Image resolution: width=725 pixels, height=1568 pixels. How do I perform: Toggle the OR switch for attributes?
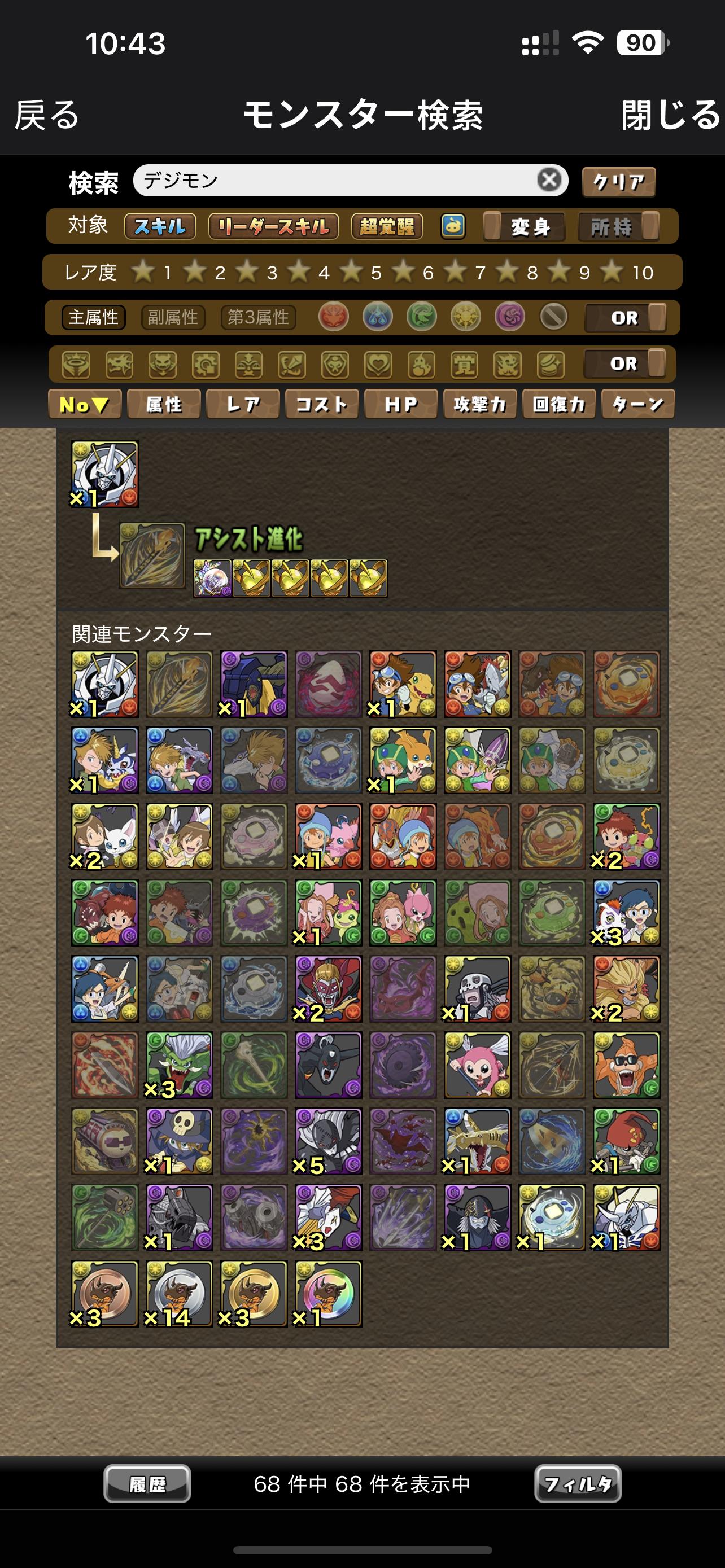click(x=626, y=318)
